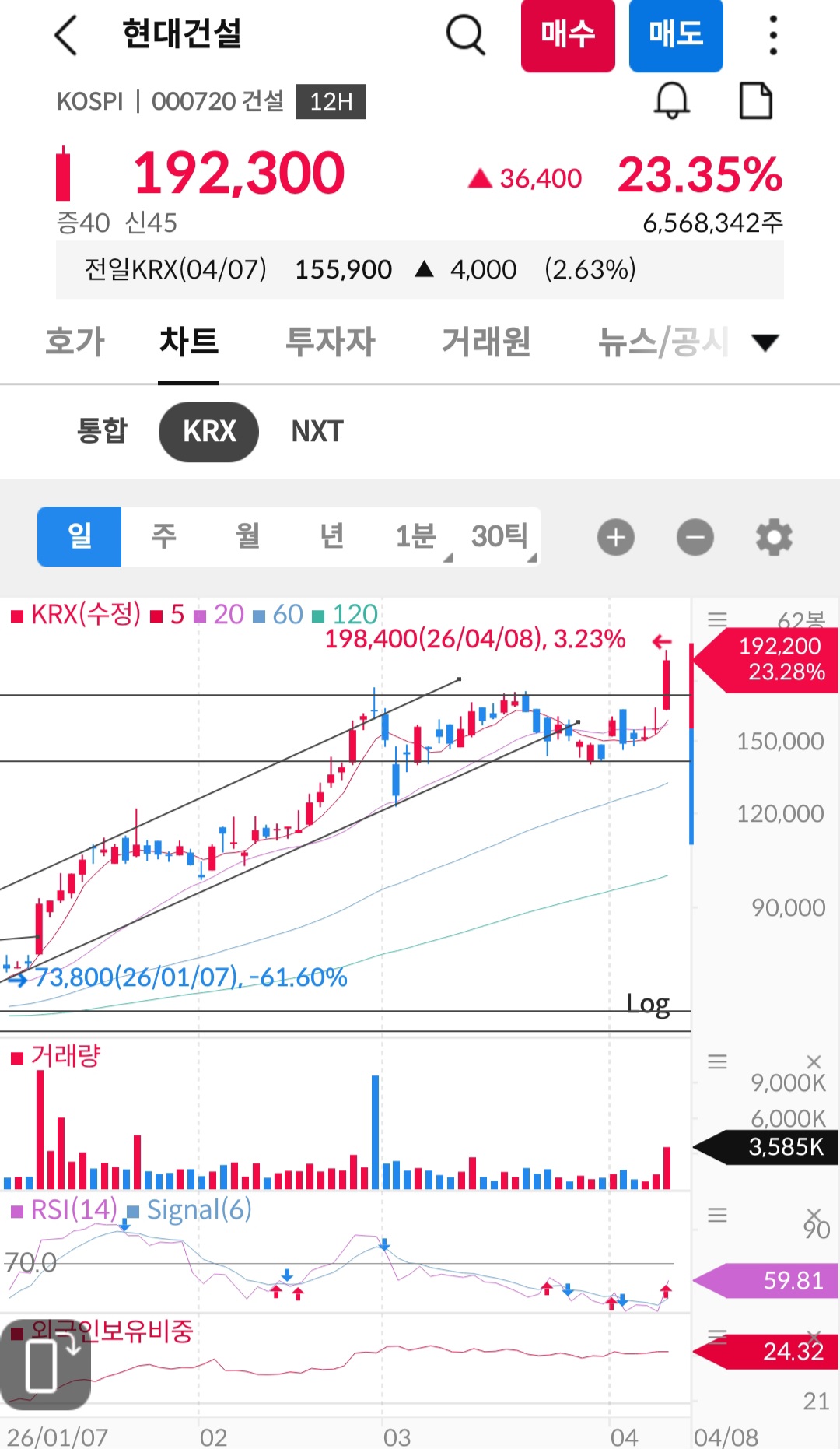This screenshot has height=1449, width=840.
Task: Switch to the 투자자 tab
Action: pos(331,342)
